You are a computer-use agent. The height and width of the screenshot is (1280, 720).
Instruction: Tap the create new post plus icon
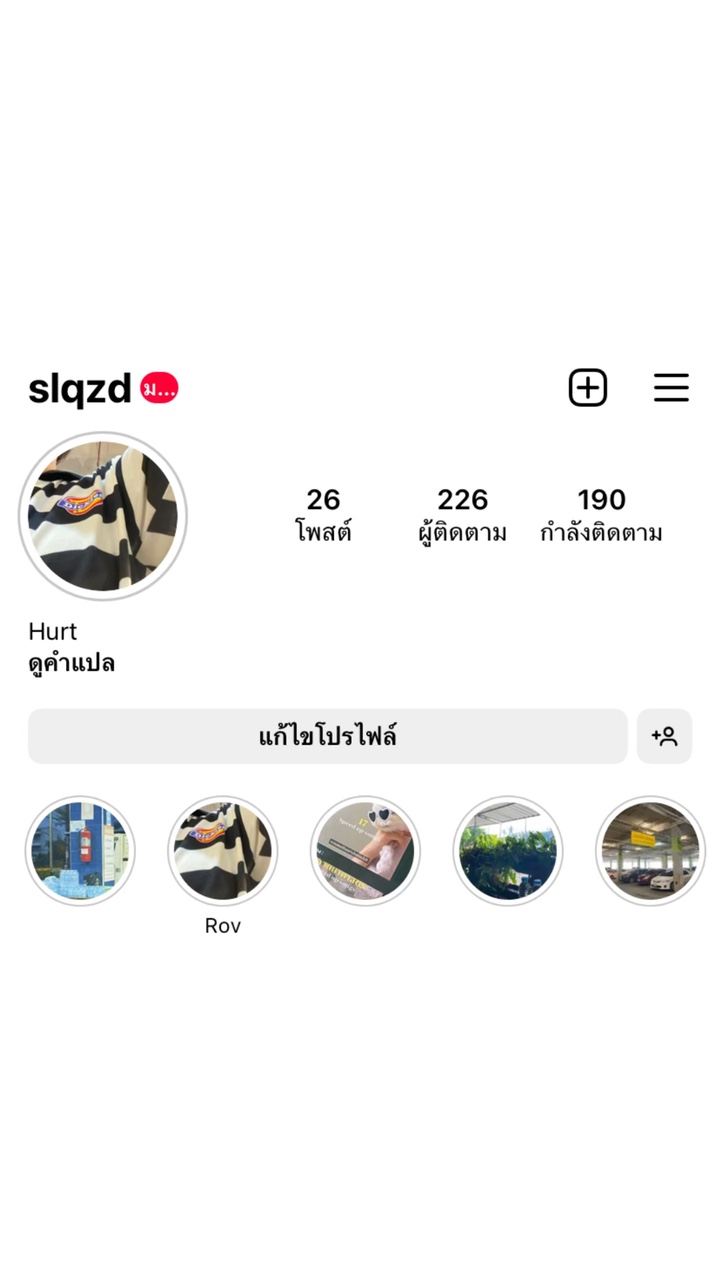[x=588, y=387]
